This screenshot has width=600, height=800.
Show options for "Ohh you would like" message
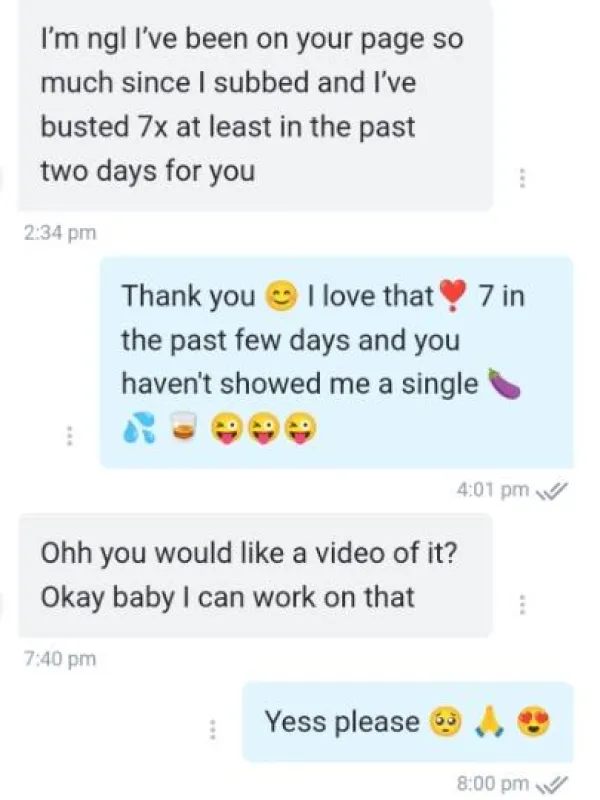click(x=520, y=606)
